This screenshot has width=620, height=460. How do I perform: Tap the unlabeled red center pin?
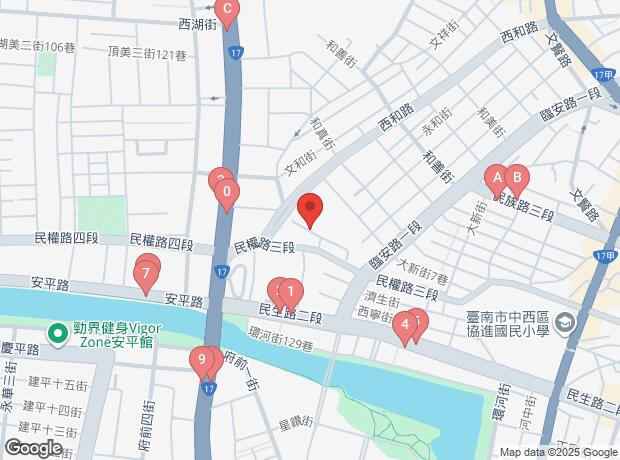pyautogui.click(x=310, y=209)
